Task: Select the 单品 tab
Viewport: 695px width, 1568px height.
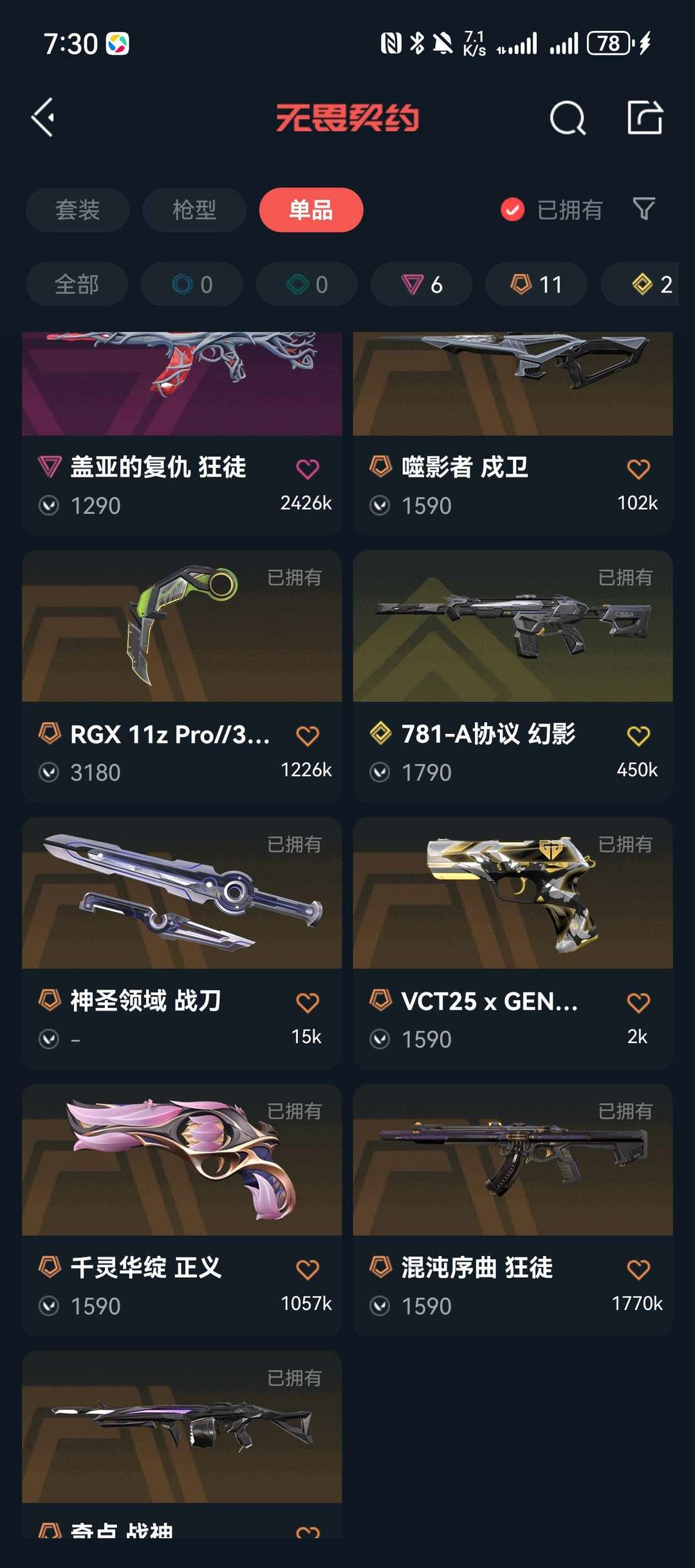Action: point(311,210)
